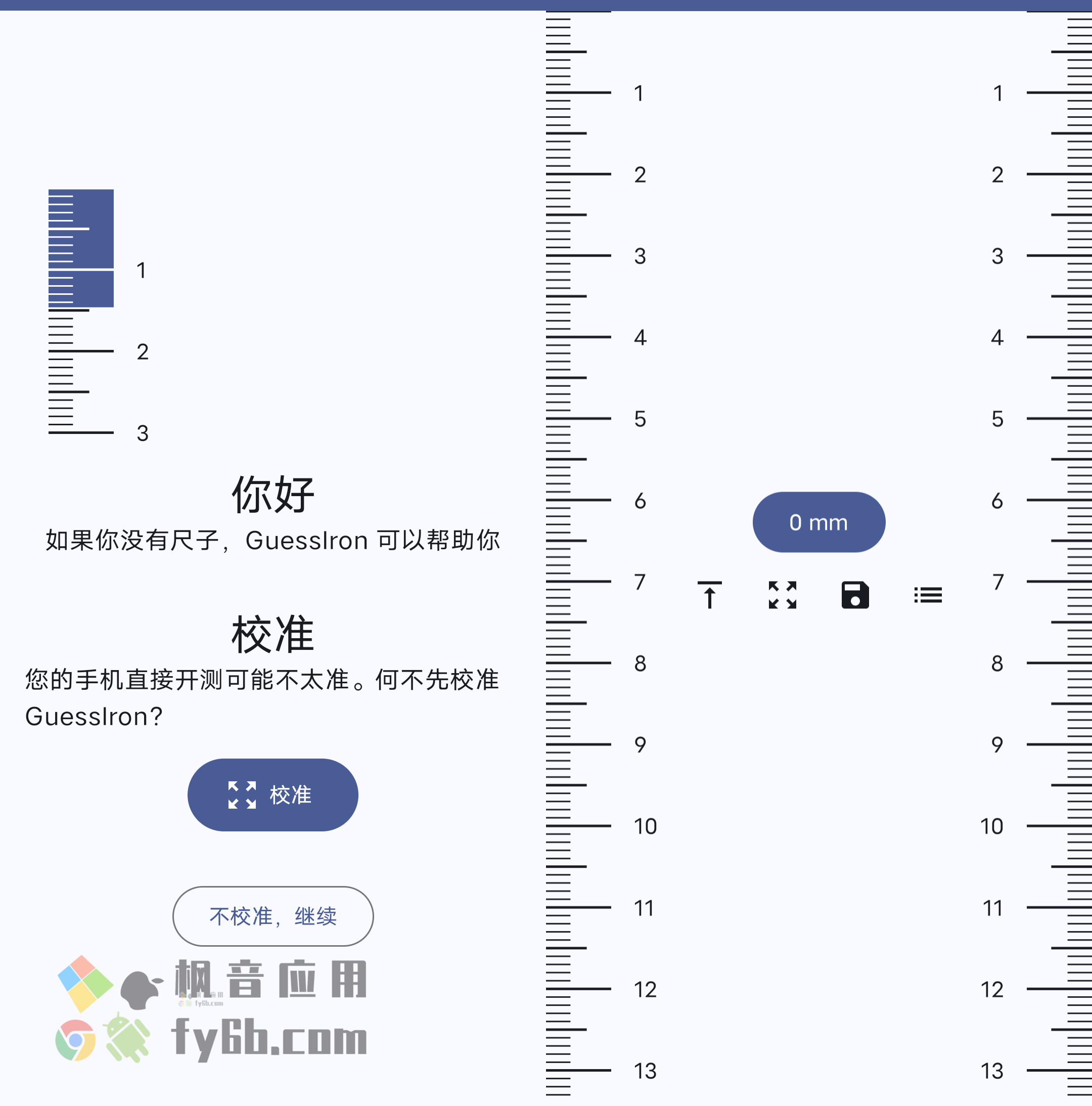Image resolution: width=1092 pixels, height=1106 pixels.
Task: Choose 不校准，继续 to skip calibration
Action: tap(272, 916)
